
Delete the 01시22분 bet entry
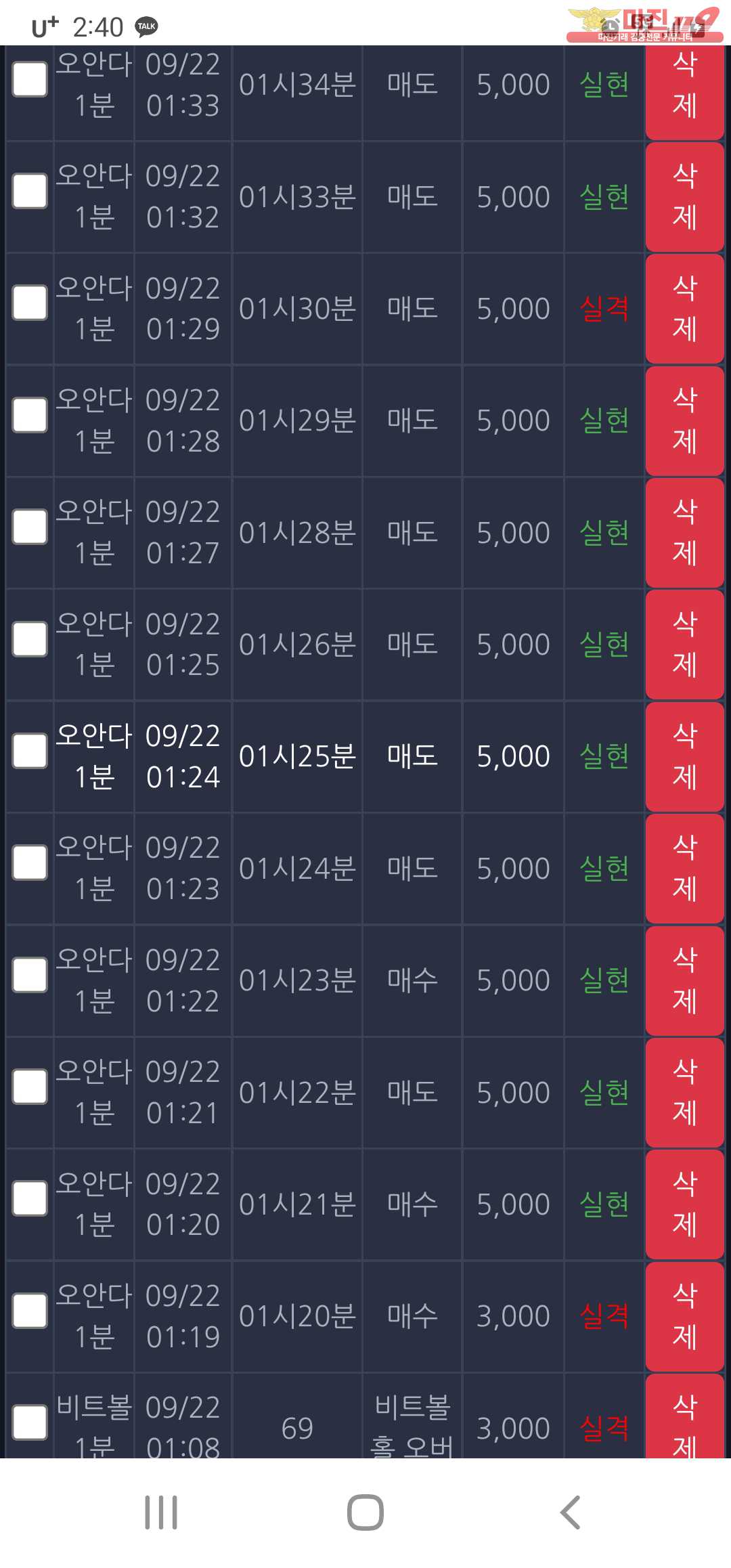[x=684, y=1092]
